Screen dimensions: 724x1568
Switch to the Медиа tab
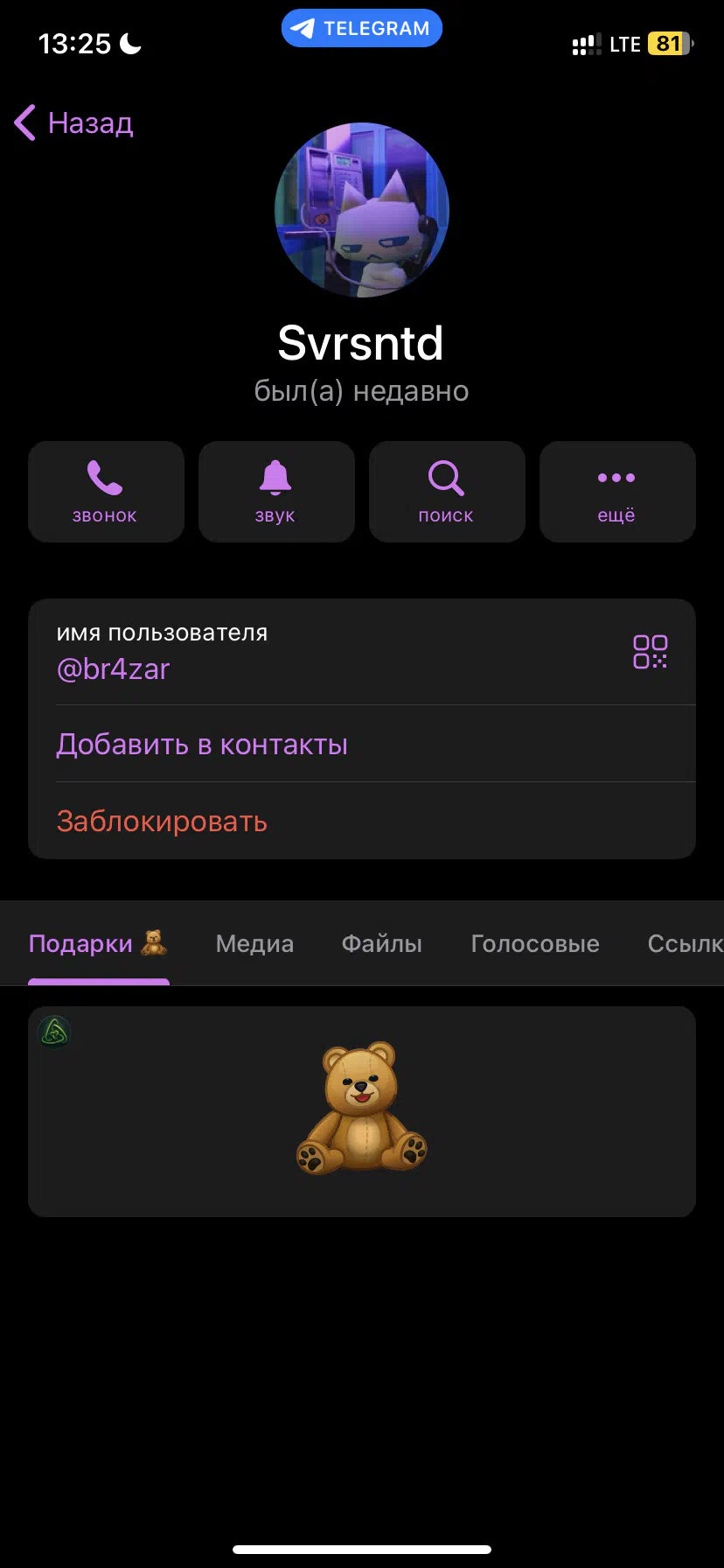254,943
